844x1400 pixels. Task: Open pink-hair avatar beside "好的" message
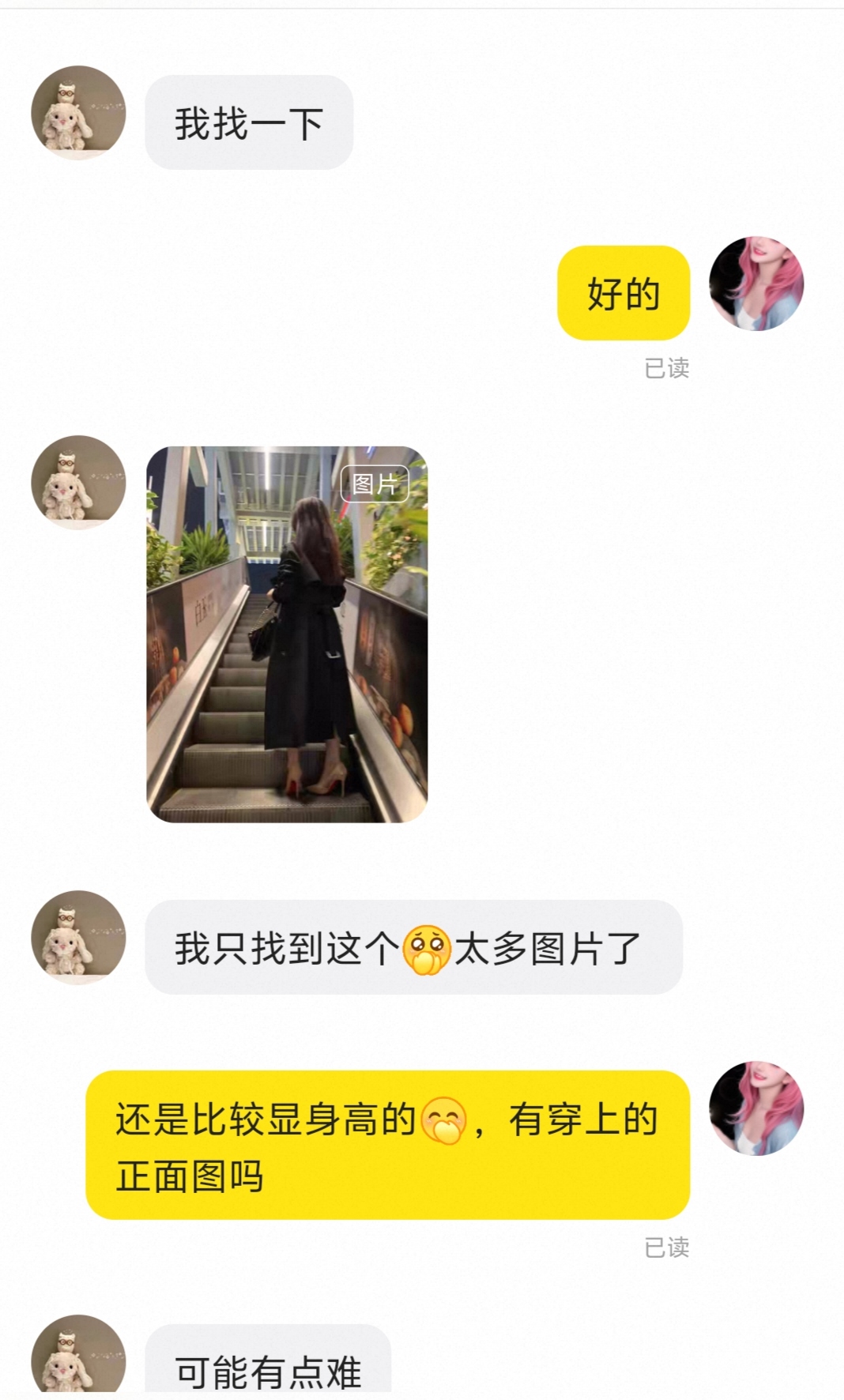tap(756, 284)
